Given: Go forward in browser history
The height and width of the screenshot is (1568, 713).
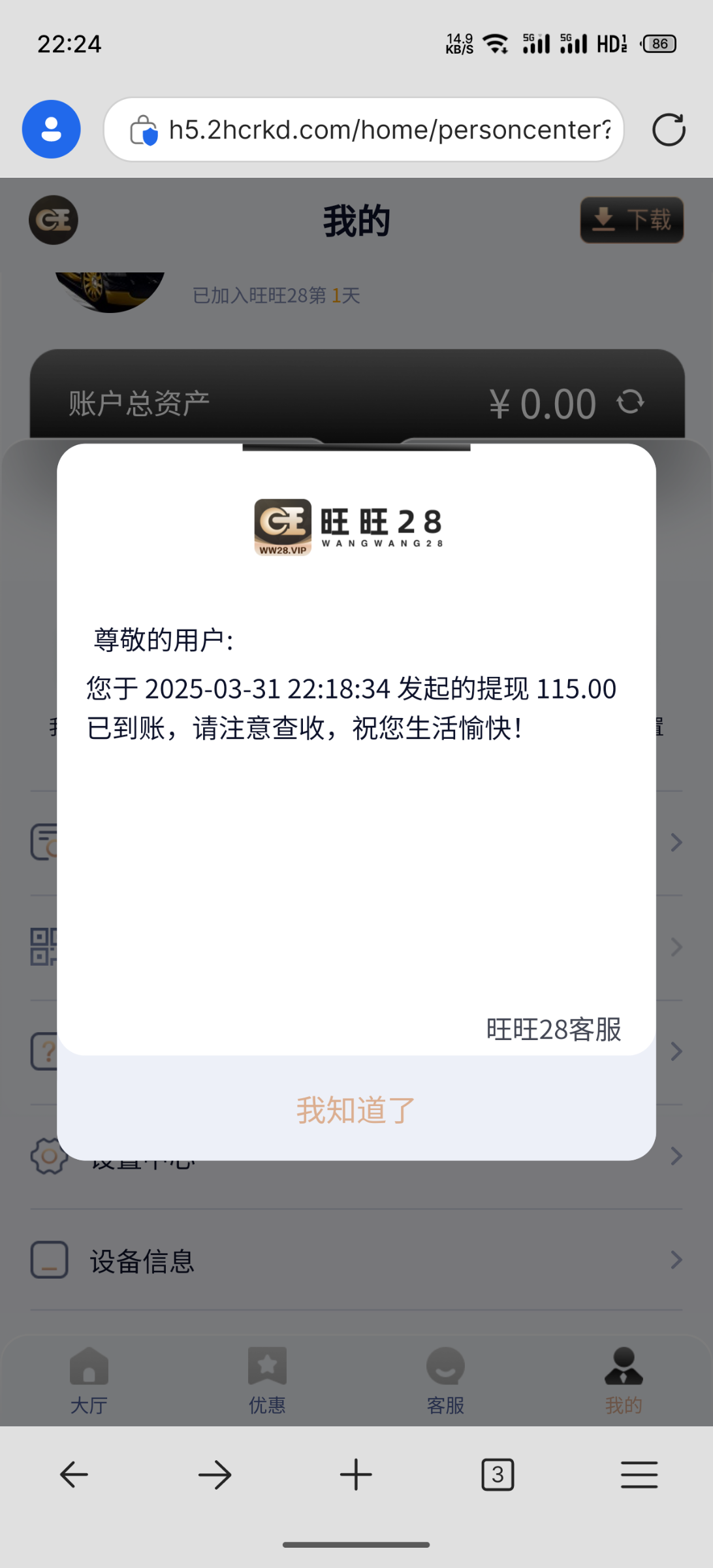Looking at the screenshot, I should 215,1475.
